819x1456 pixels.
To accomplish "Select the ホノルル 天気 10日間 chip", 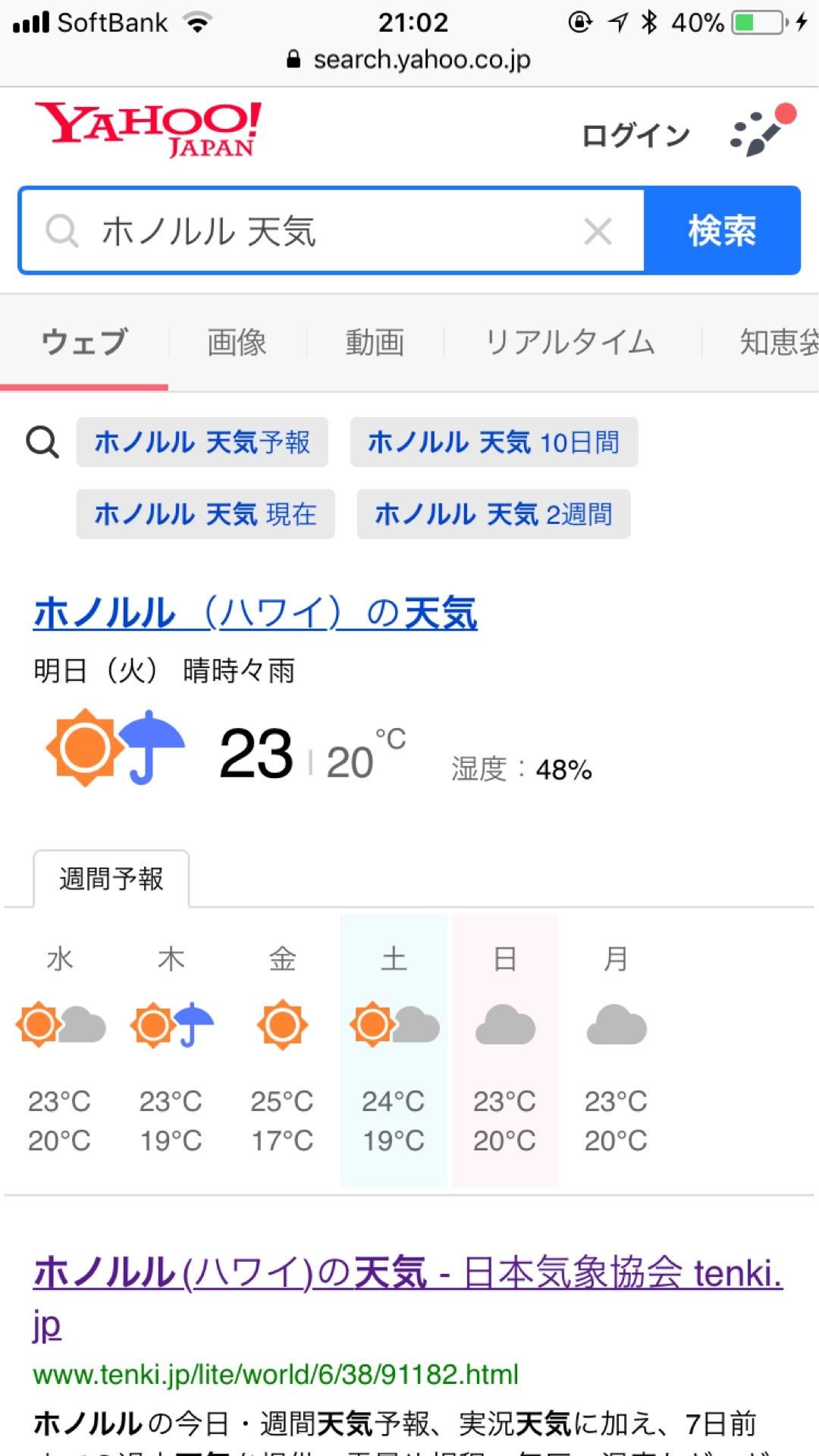I will (494, 443).
